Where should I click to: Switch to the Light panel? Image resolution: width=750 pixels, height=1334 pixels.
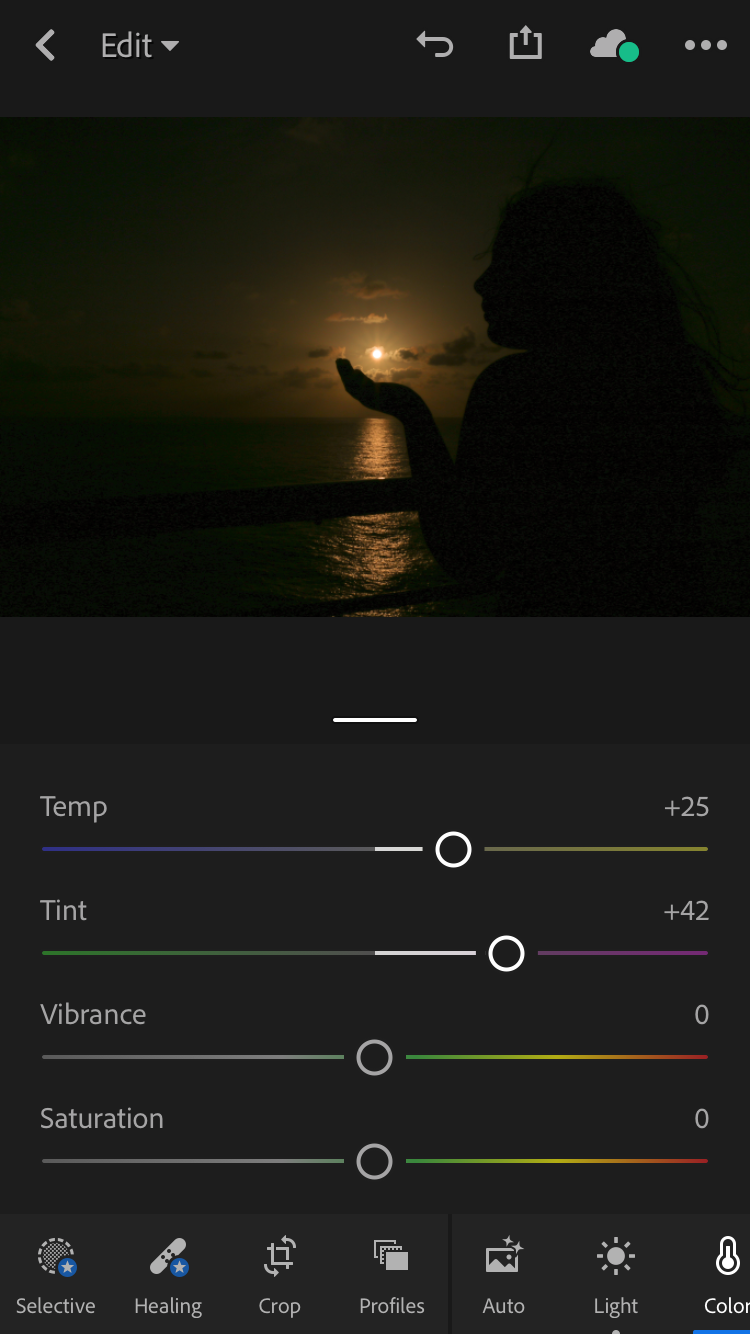click(x=616, y=1274)
